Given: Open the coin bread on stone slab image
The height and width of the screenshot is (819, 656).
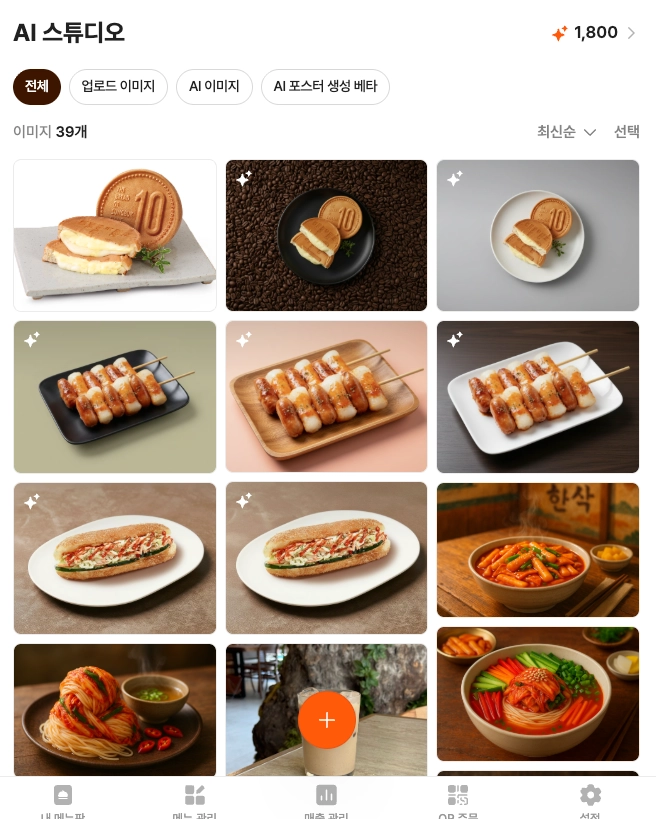Looking at the screenshot, I should click(115, 236).
